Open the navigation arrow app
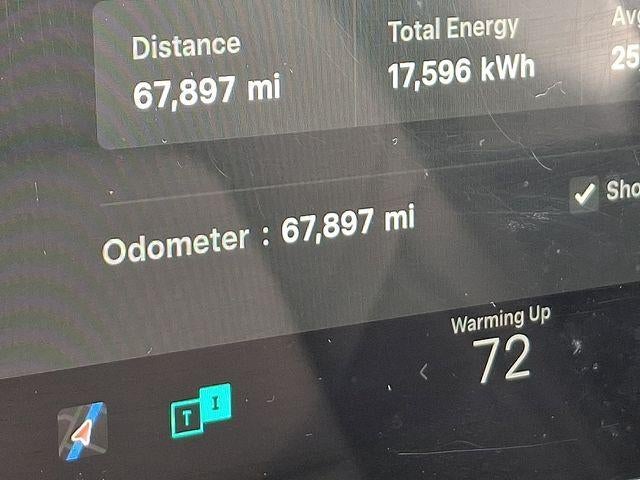Image resolution: width=640 pixels, height=480 pixels. coord(82,431)
